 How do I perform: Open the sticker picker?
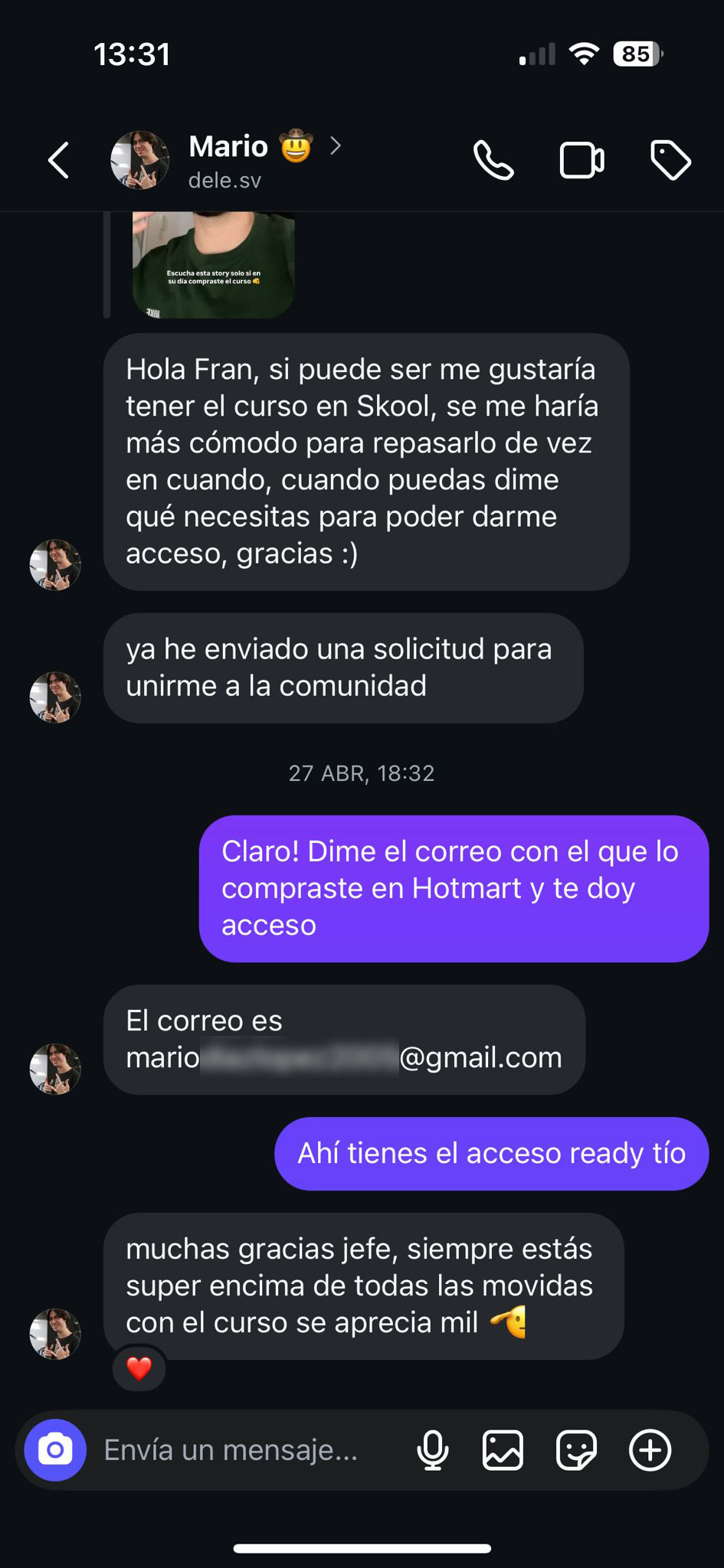576,1449
